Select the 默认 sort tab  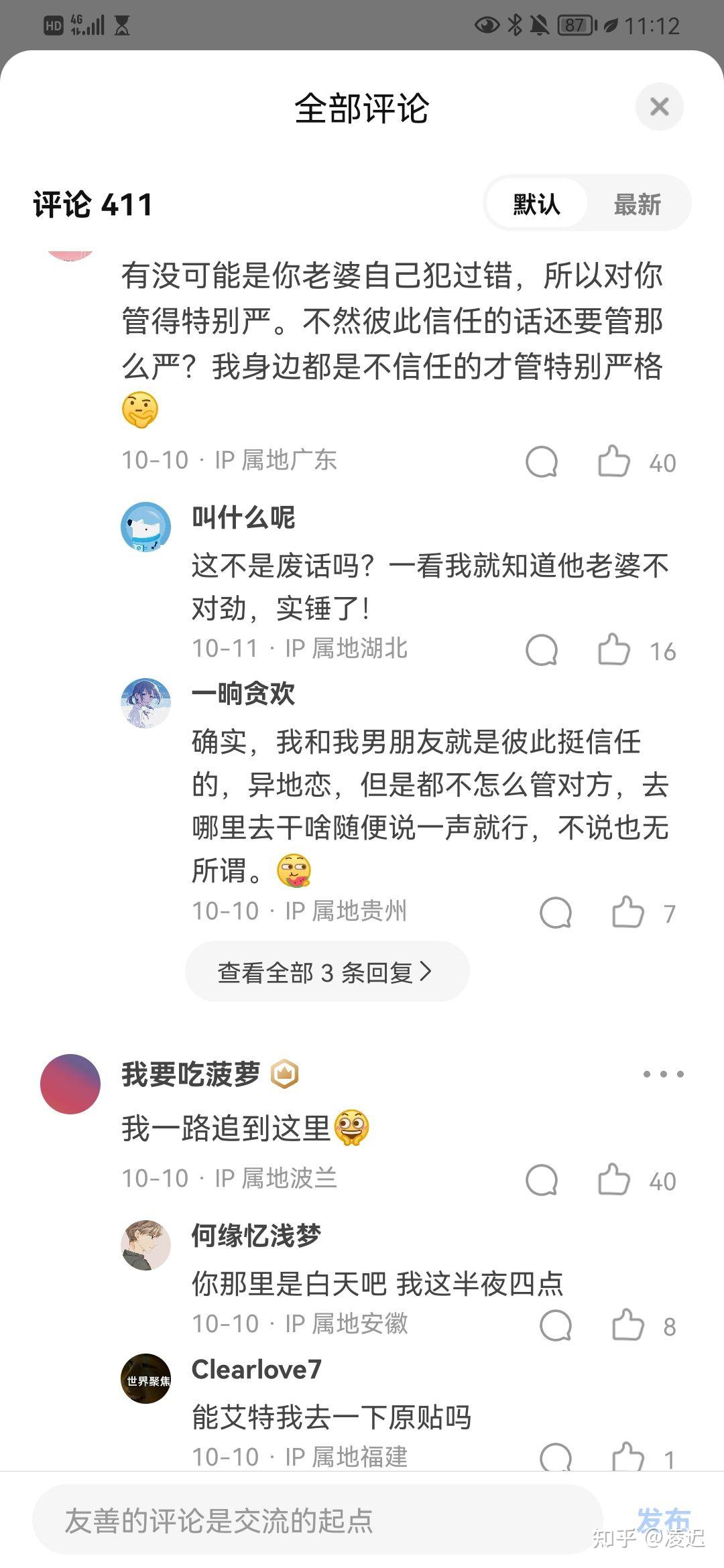click(536, 204)
